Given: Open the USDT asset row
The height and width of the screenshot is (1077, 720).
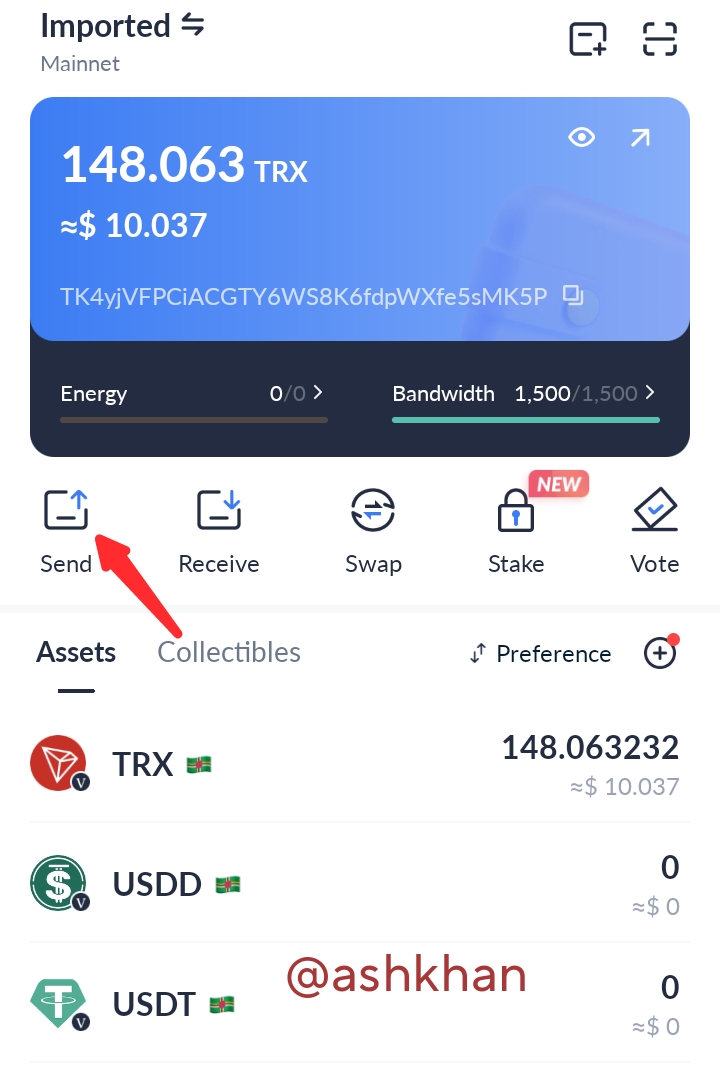Looking at the screenshot, I should click(359, 1004).
